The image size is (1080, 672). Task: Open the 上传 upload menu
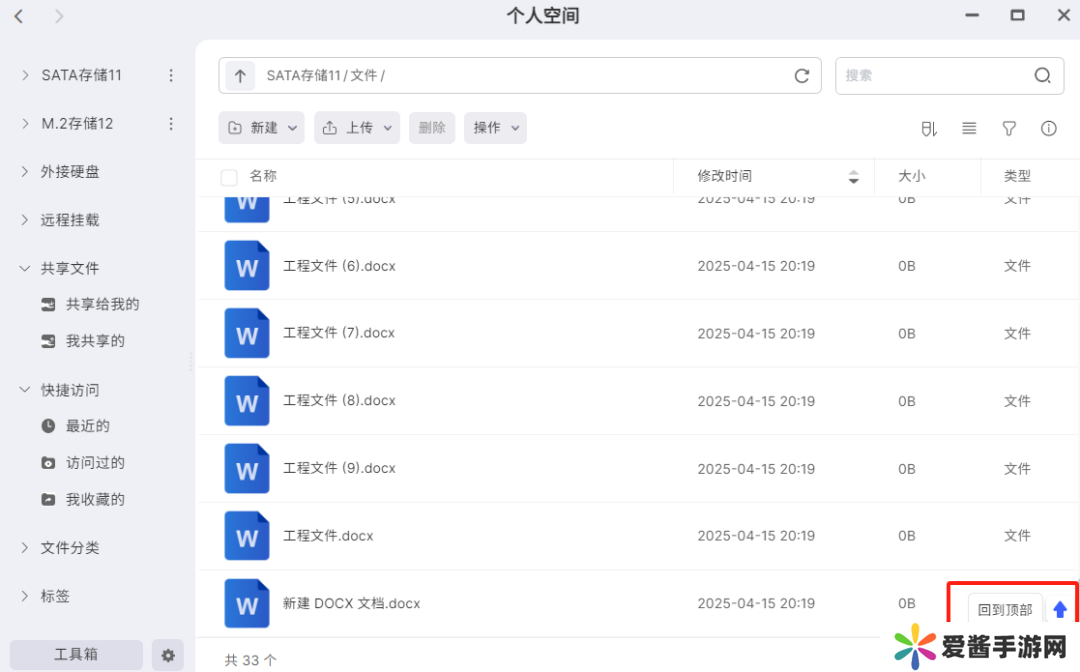click(x=357, y=128)
